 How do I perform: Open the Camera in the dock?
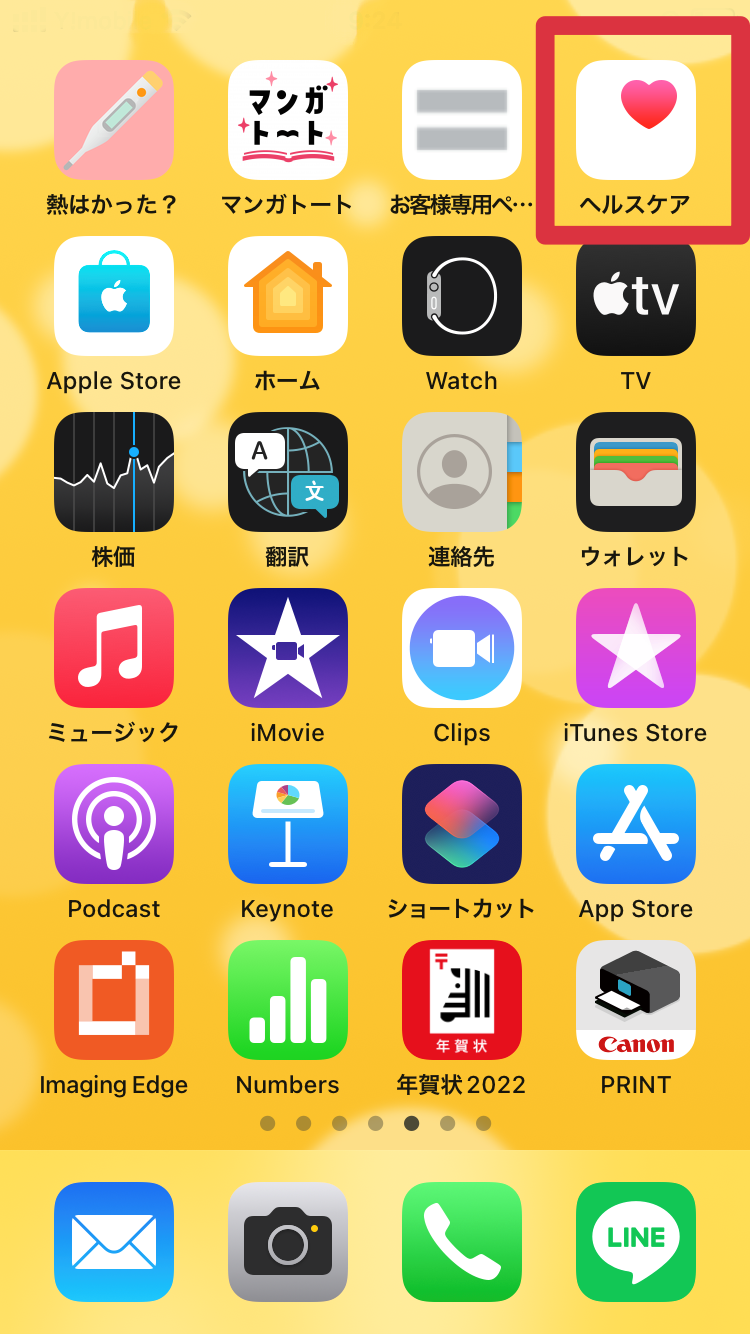288,1242
